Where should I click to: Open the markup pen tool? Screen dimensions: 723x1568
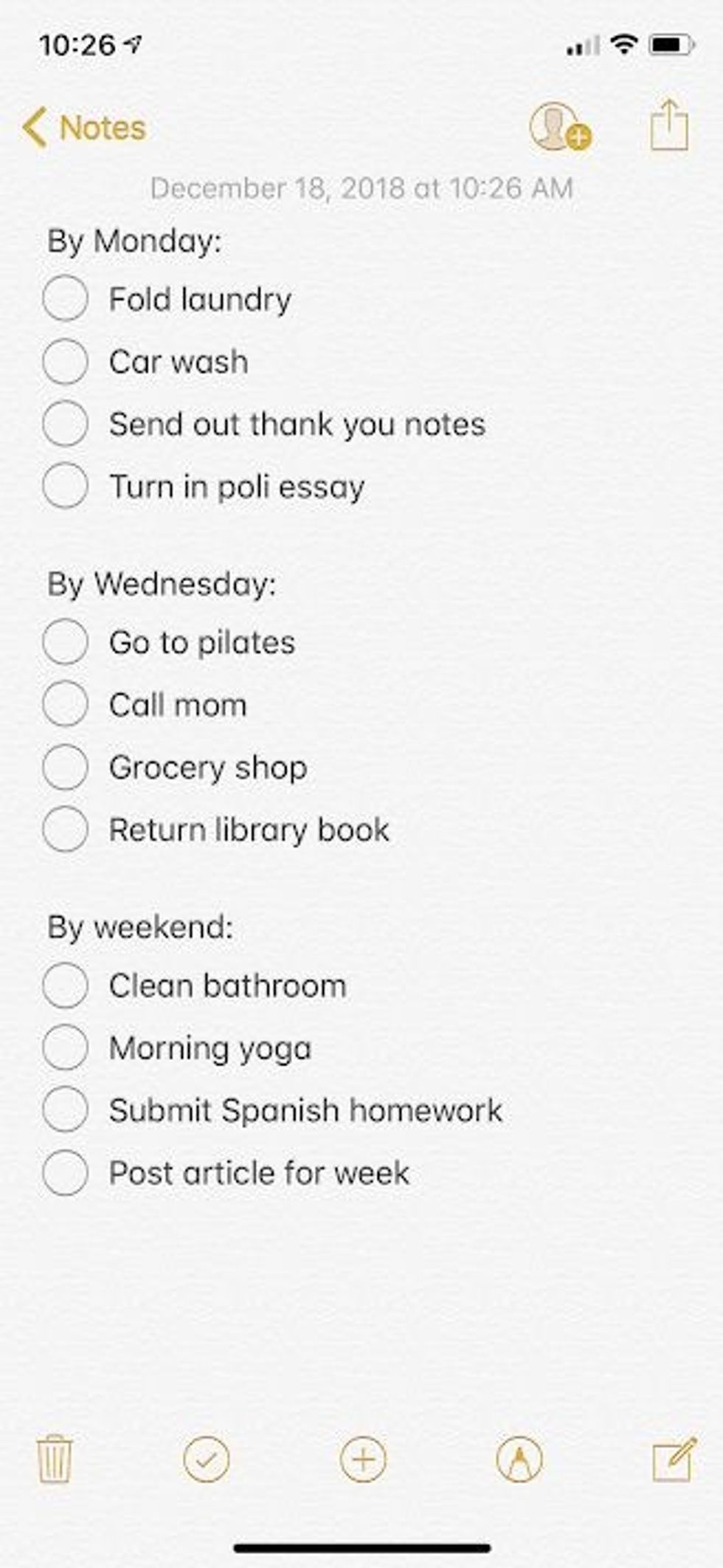pyautogui.click(x=519, y=1459)
